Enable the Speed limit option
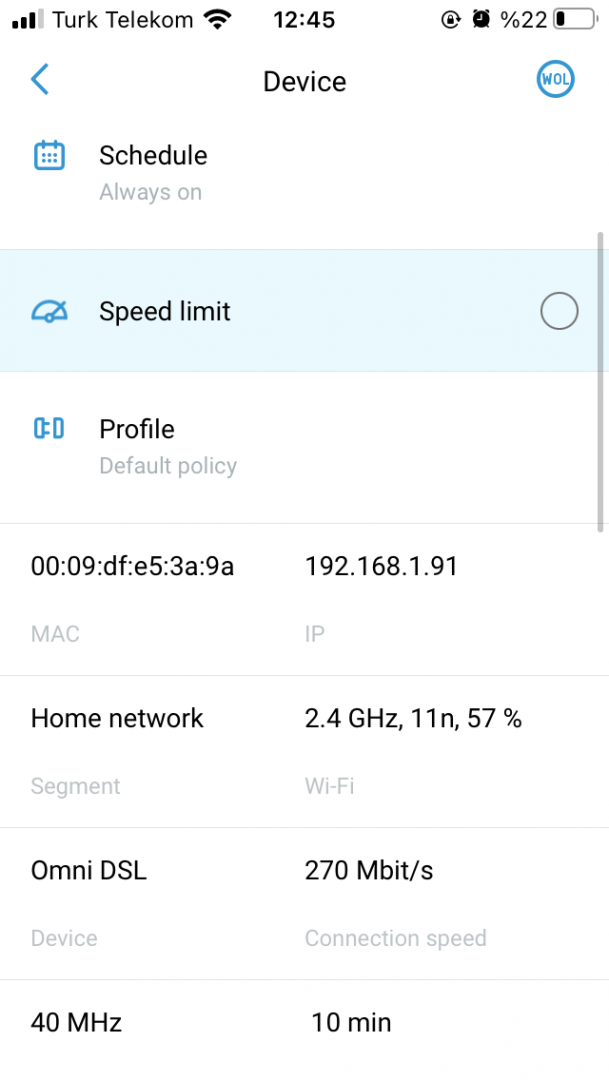 point(558,312)
